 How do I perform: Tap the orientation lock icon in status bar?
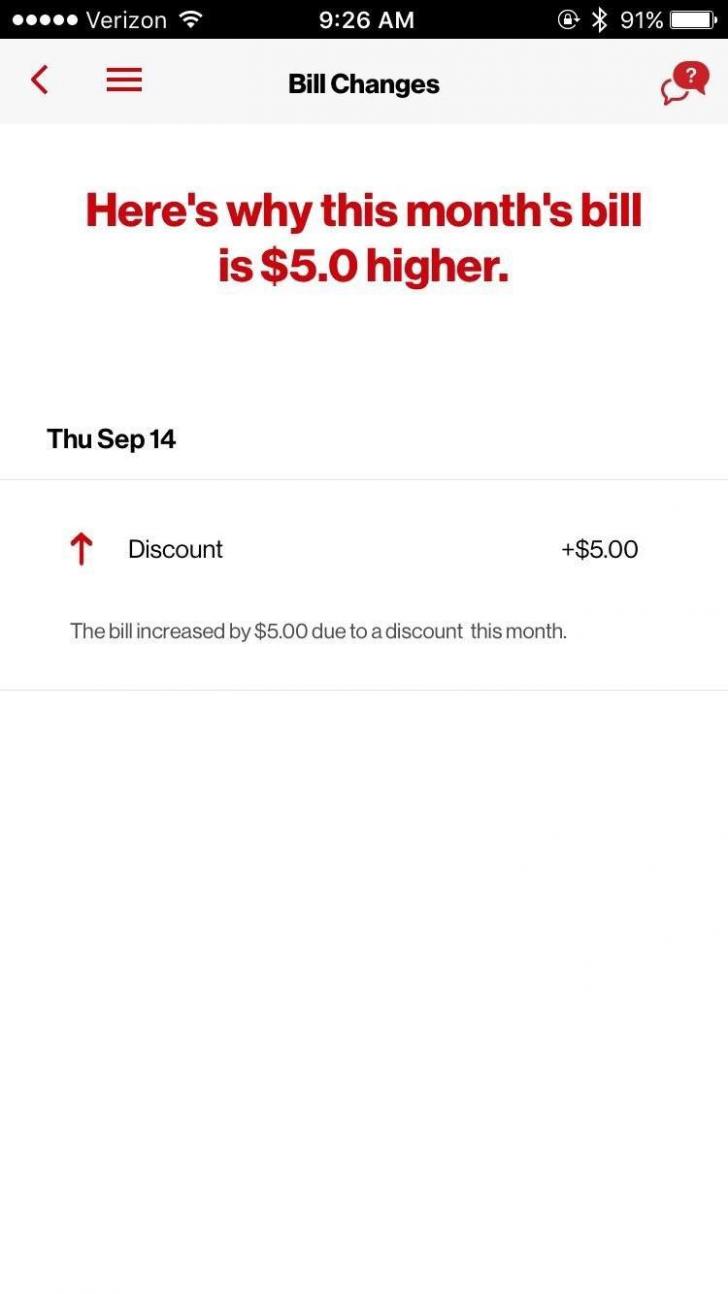(x=566, y=18)
